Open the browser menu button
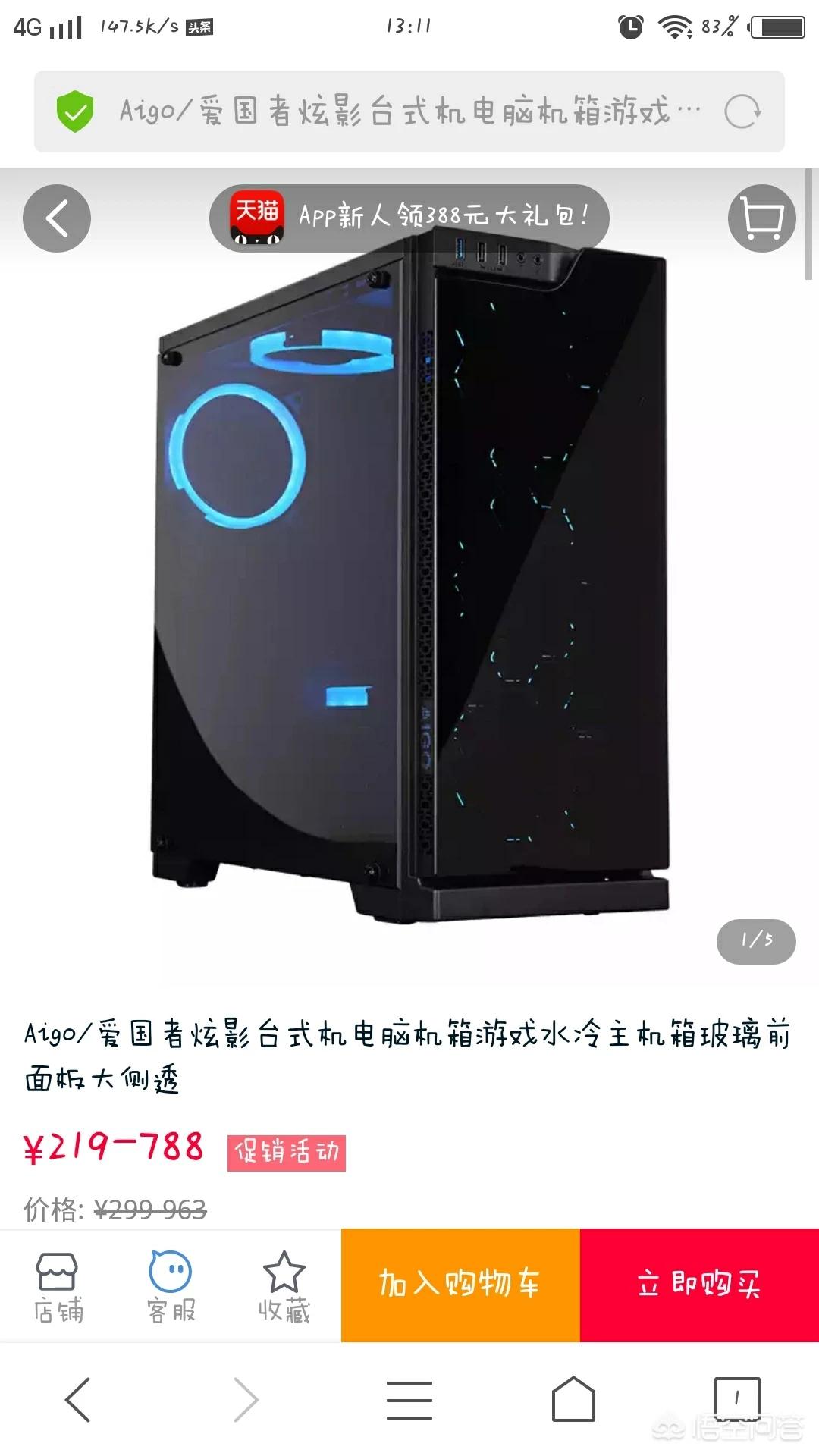 tap(409, 1399)
